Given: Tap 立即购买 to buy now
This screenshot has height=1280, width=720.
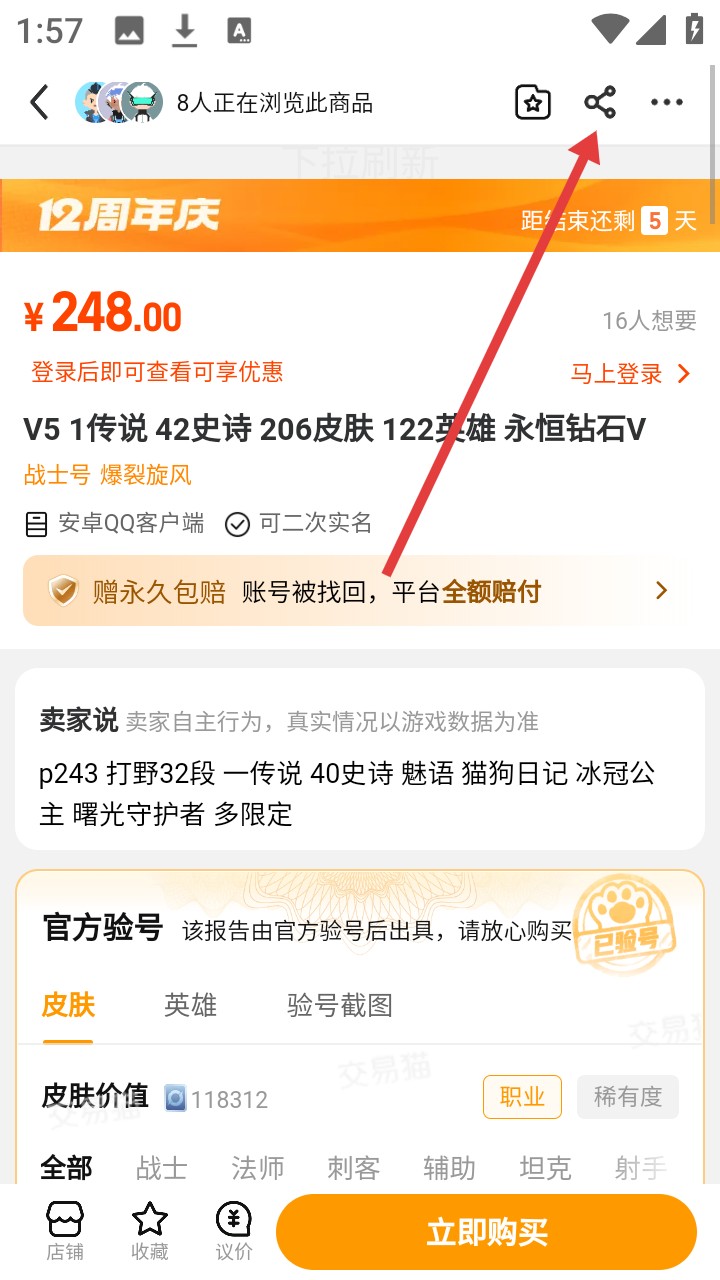Looking at the screenshot, I should [x=486, y=1232].
